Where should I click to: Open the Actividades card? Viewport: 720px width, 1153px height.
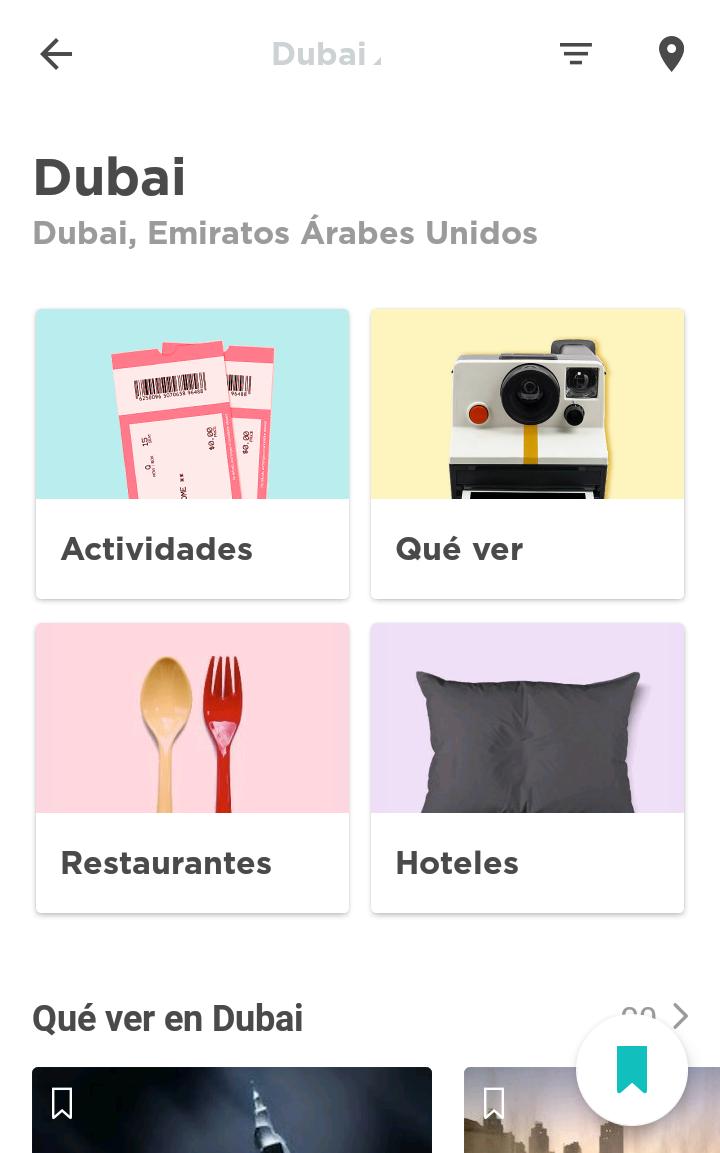(x=193, y=454)
